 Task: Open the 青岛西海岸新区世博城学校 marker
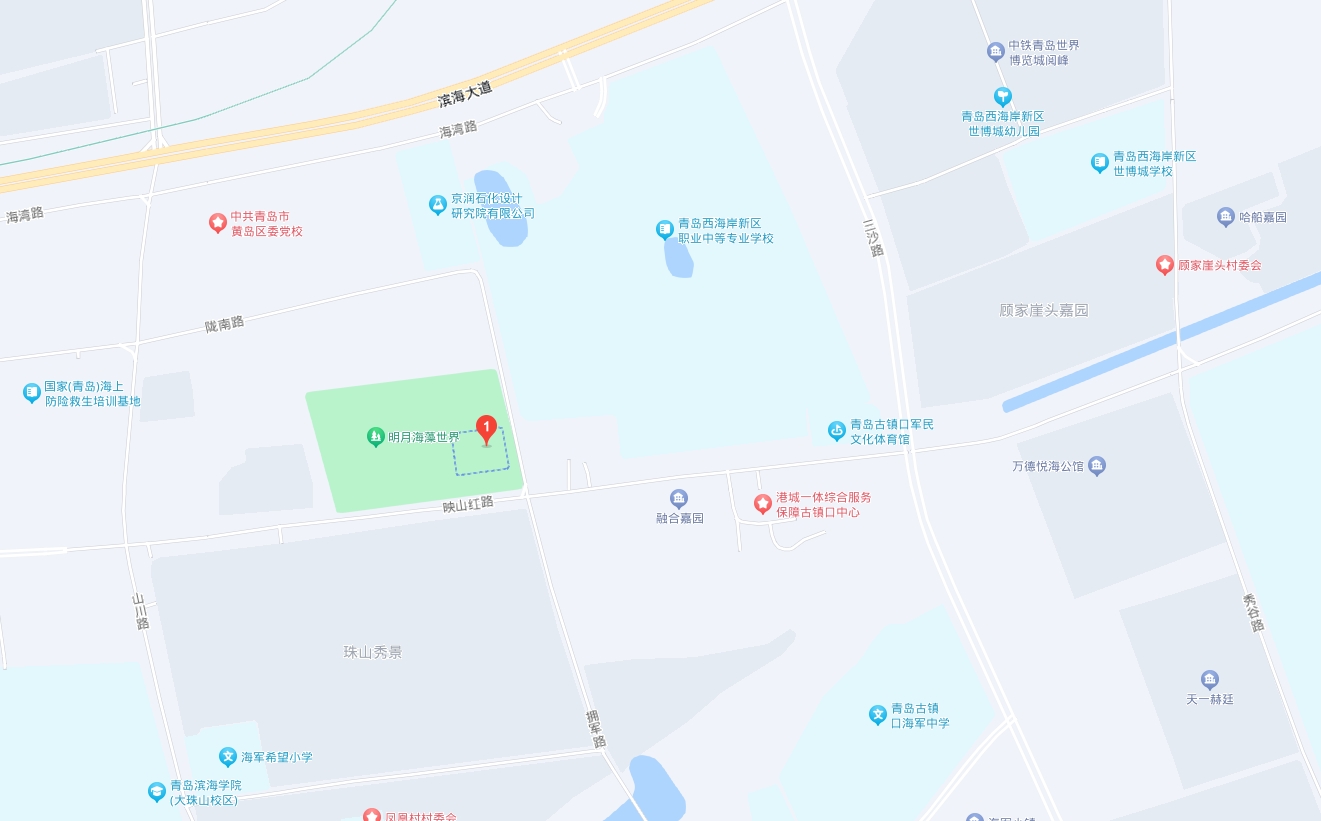pos(1100,163)
